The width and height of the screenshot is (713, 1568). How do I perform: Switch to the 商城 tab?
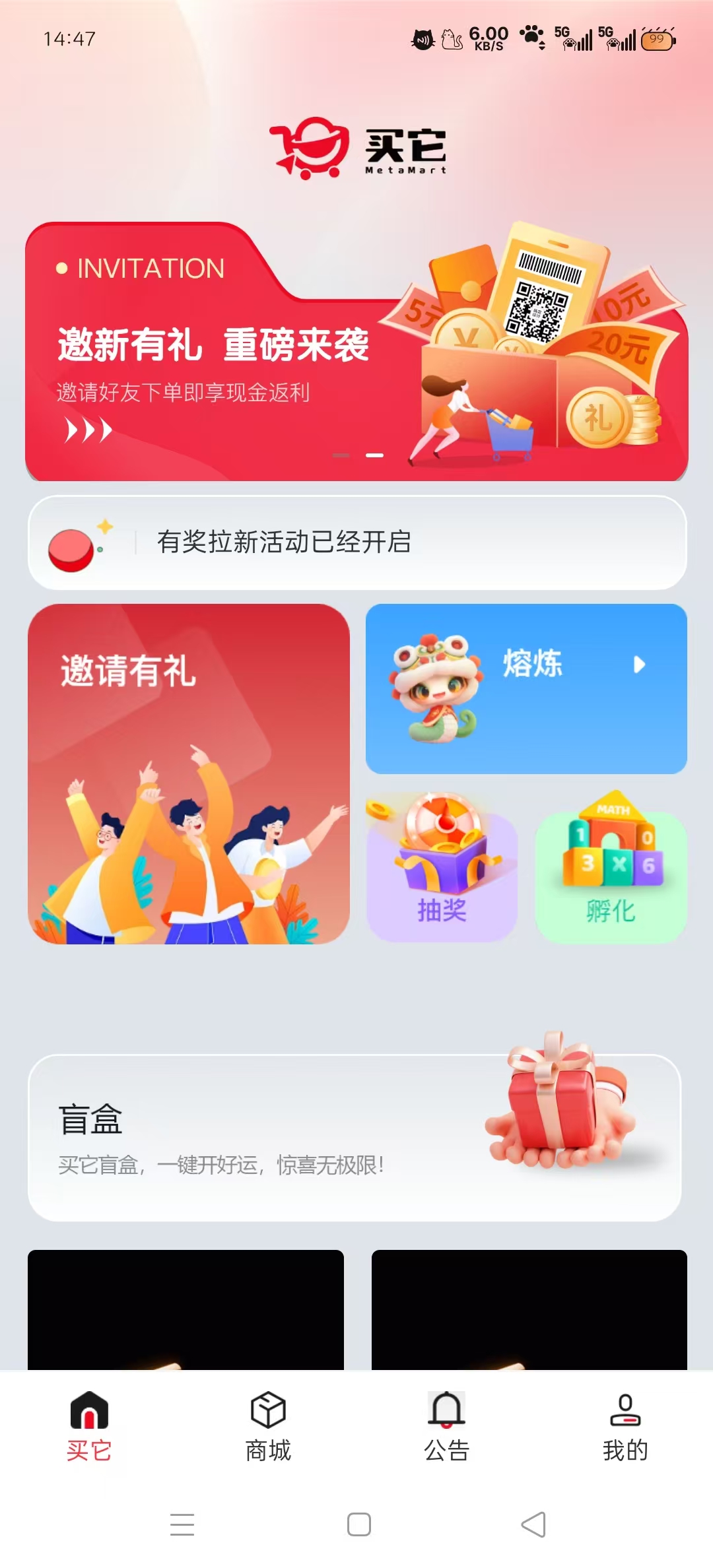[x=268, y=1425]
